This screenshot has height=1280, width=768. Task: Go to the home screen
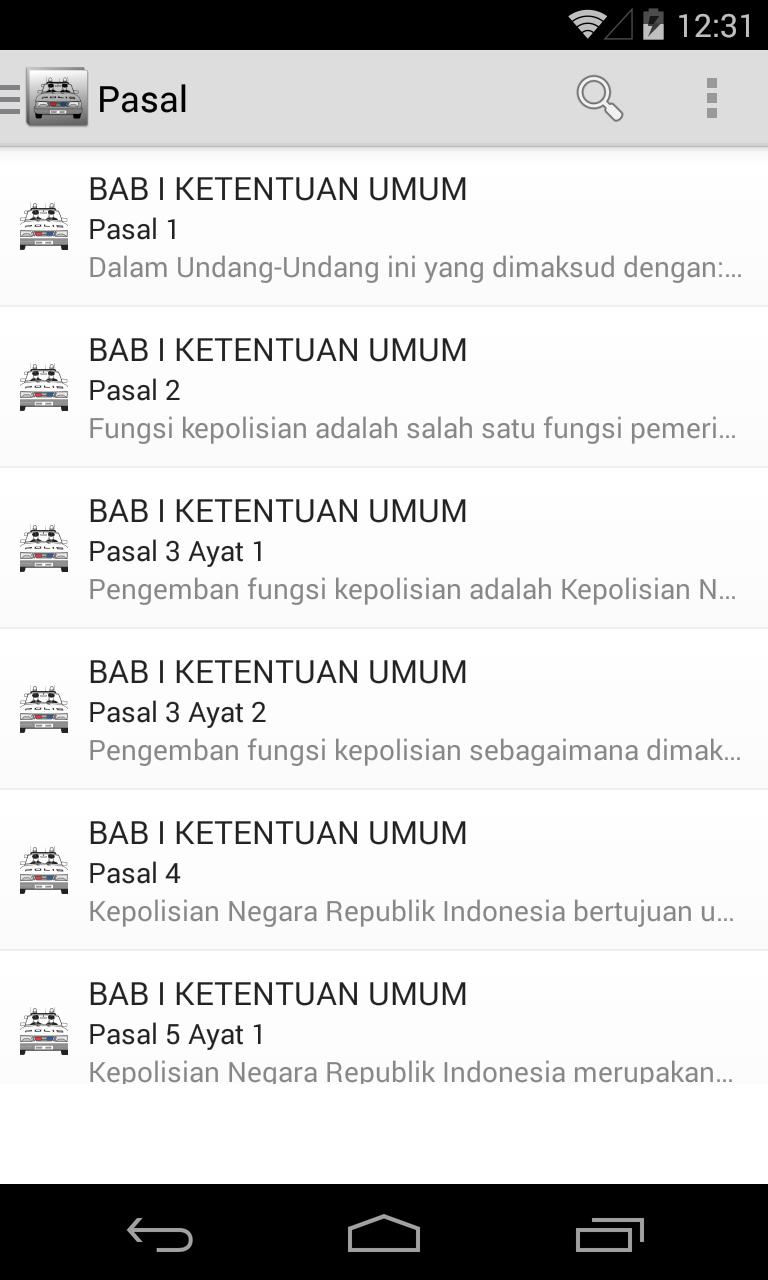[384, 1235]
